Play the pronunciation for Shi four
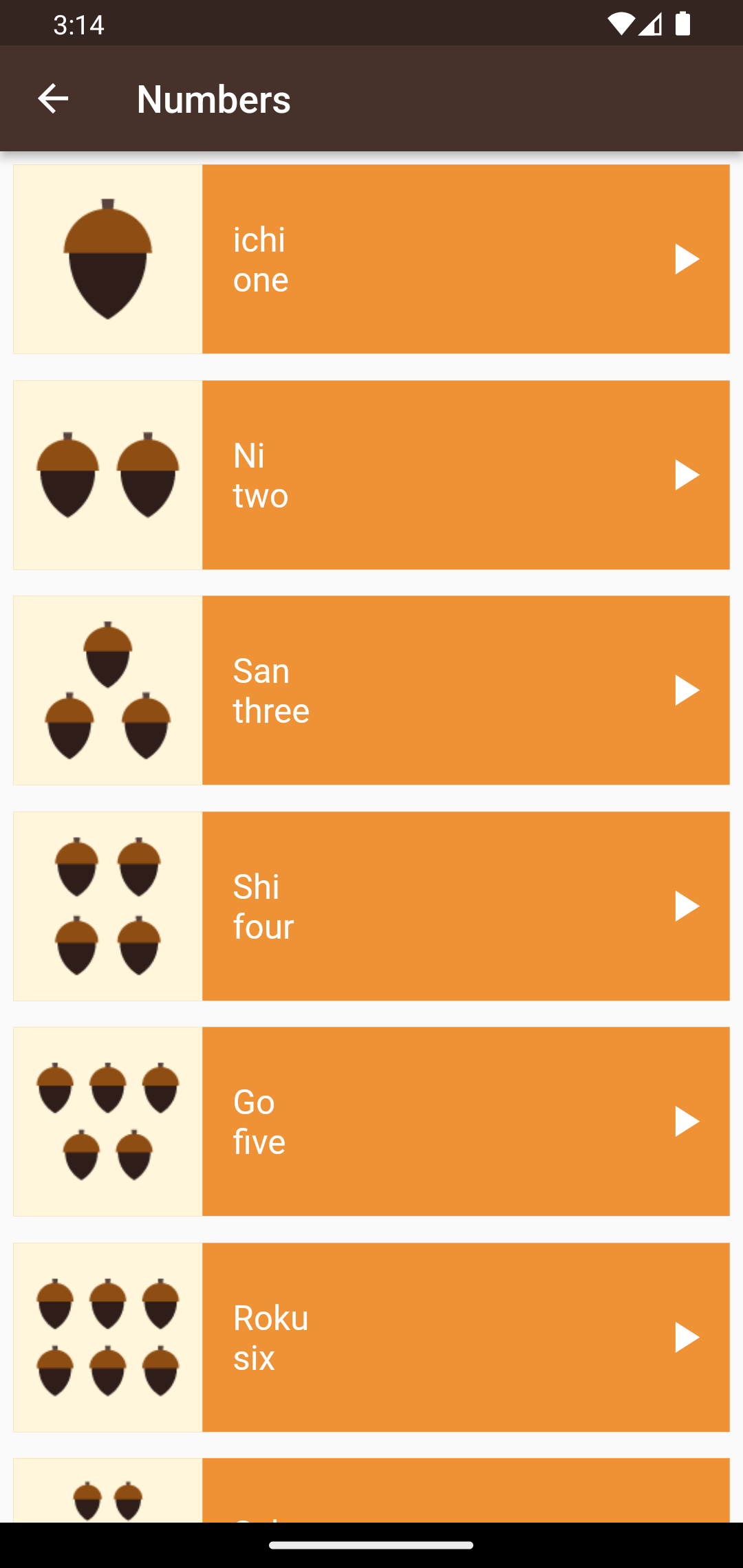 coord(687,905)
